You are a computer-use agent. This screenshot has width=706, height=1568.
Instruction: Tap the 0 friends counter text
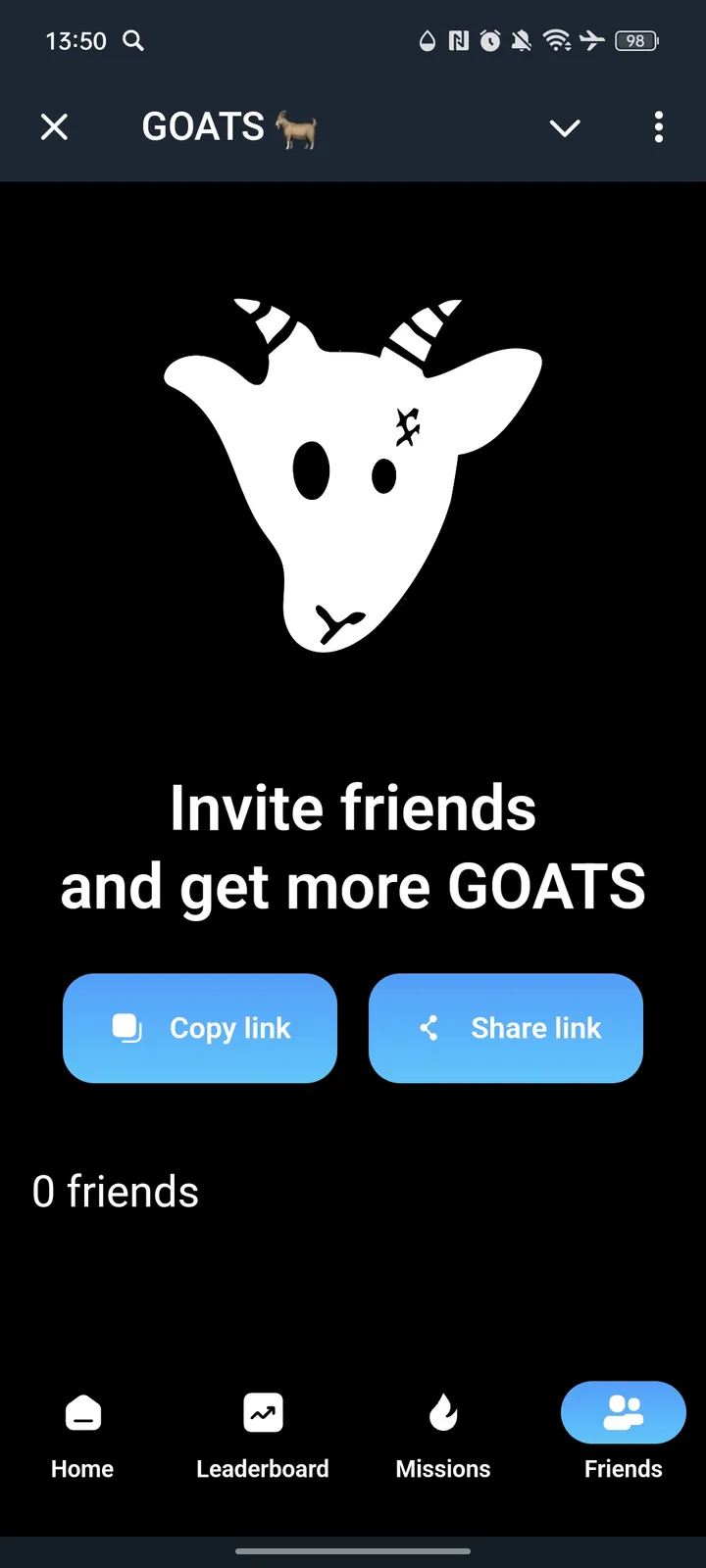[115, 1192]
